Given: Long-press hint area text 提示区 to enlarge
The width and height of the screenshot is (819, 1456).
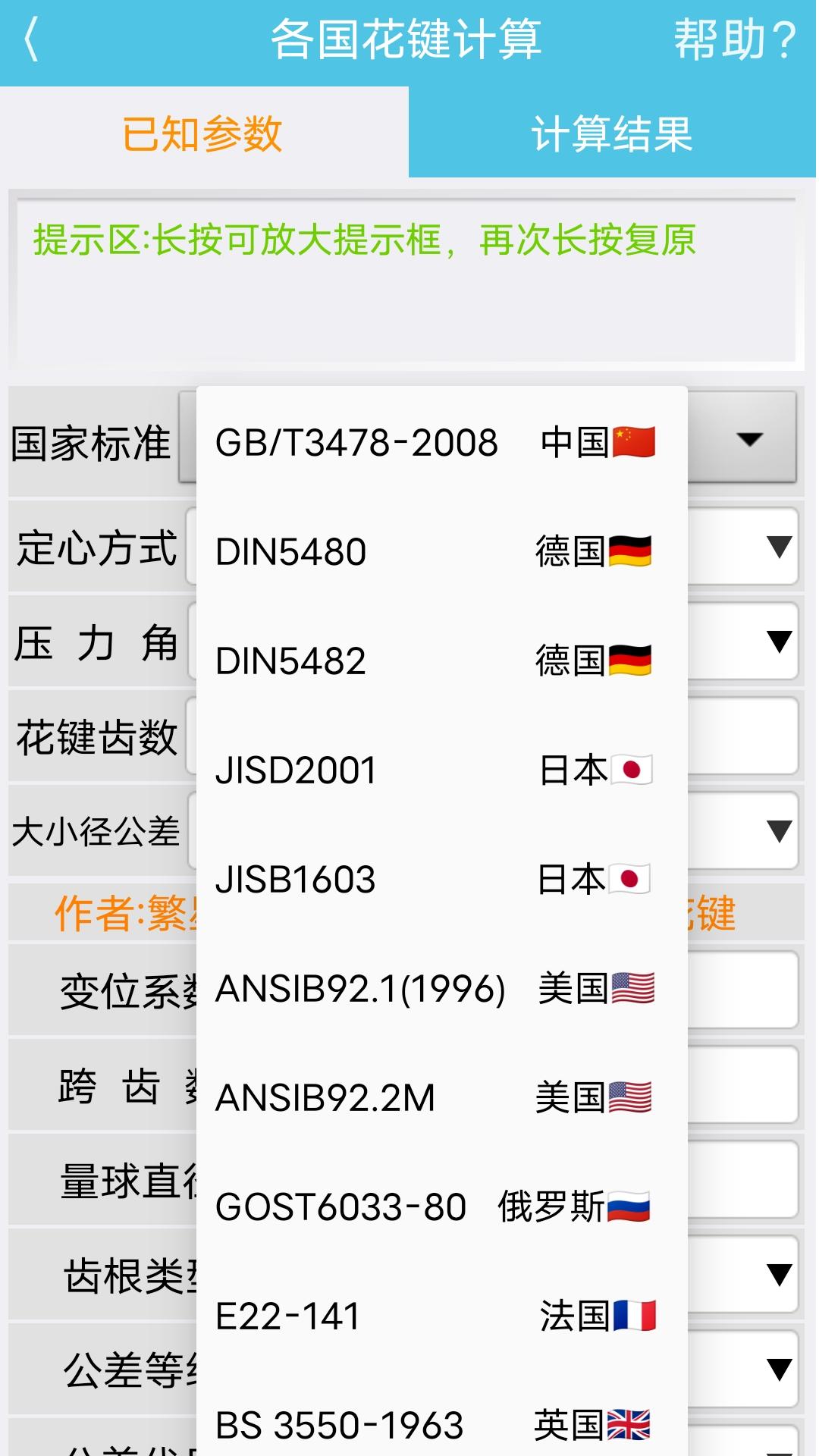Looking at the screenshot, I should point(364,241).
